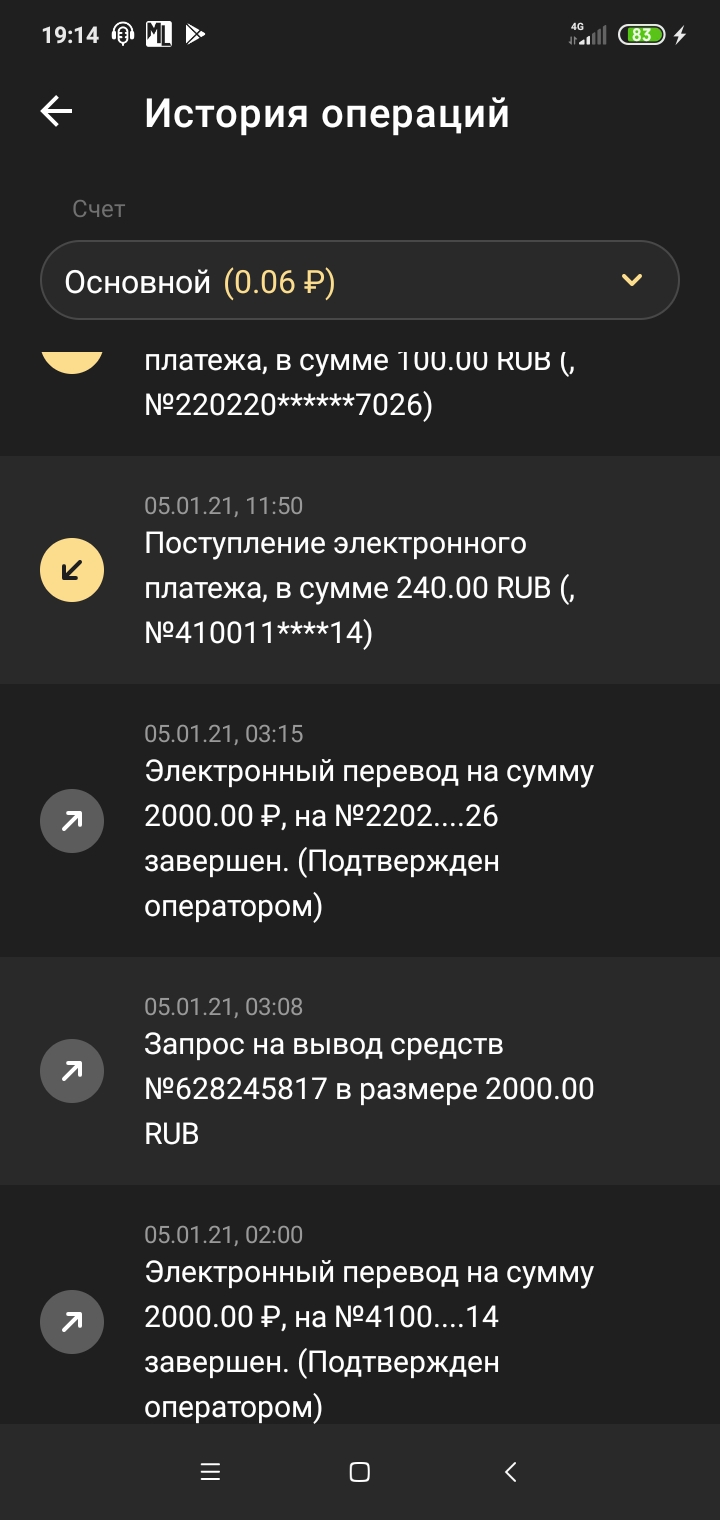
Task: Expand the Основной account dropdown
Action: (x=360, y=281)
